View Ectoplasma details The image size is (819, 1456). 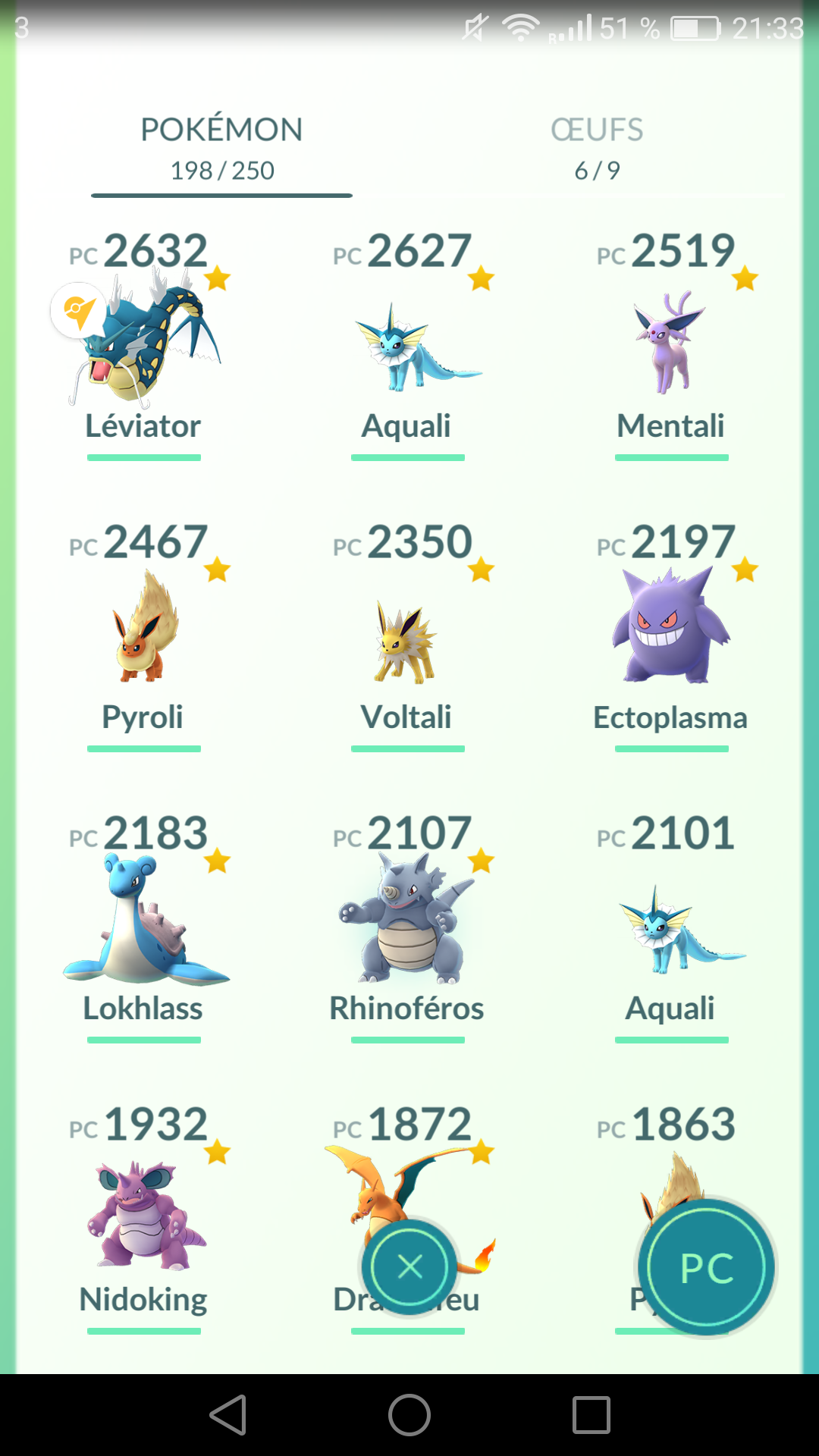(x=670, y=629)
